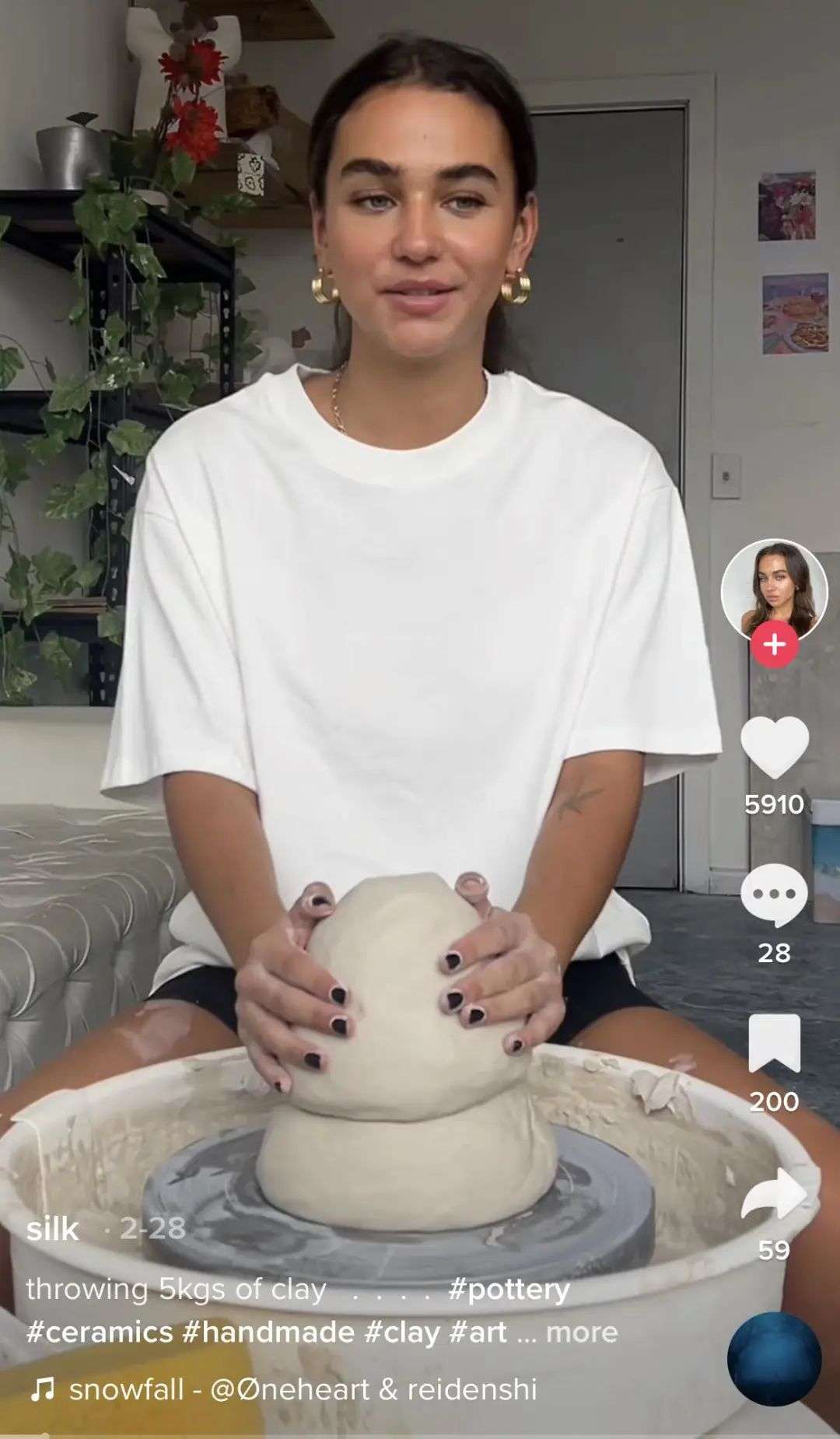Image resolution: width=840 pixels, height=1439 pixels.
Task: Follow the creator with the plus button
Action: (774, 645)
